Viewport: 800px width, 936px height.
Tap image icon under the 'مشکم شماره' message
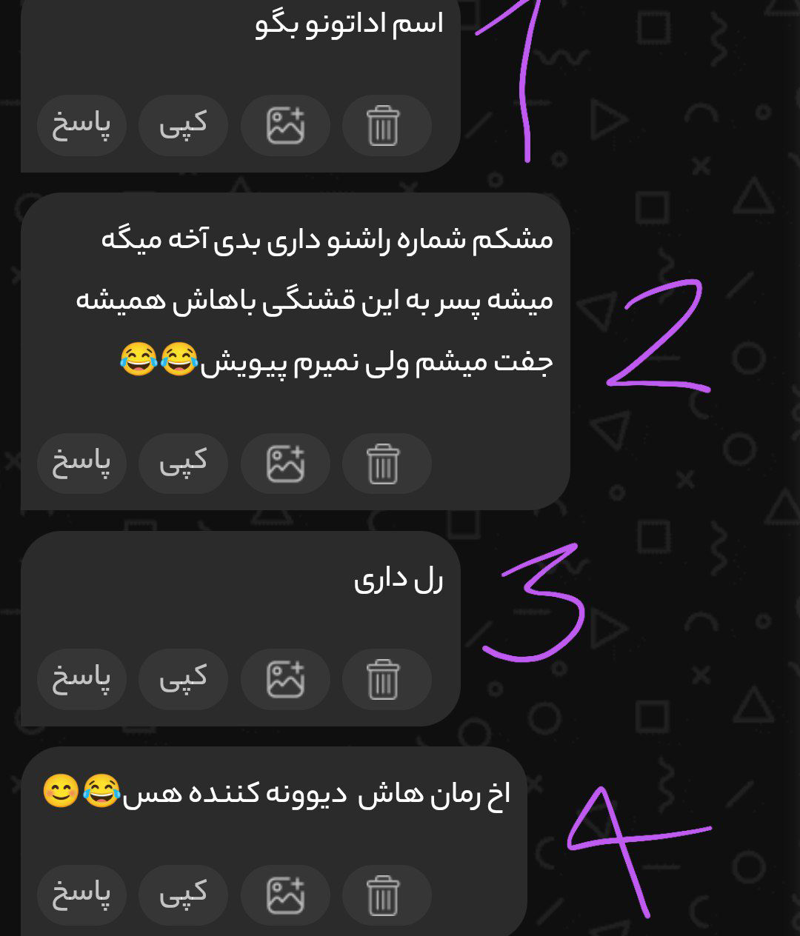(285, 464)
